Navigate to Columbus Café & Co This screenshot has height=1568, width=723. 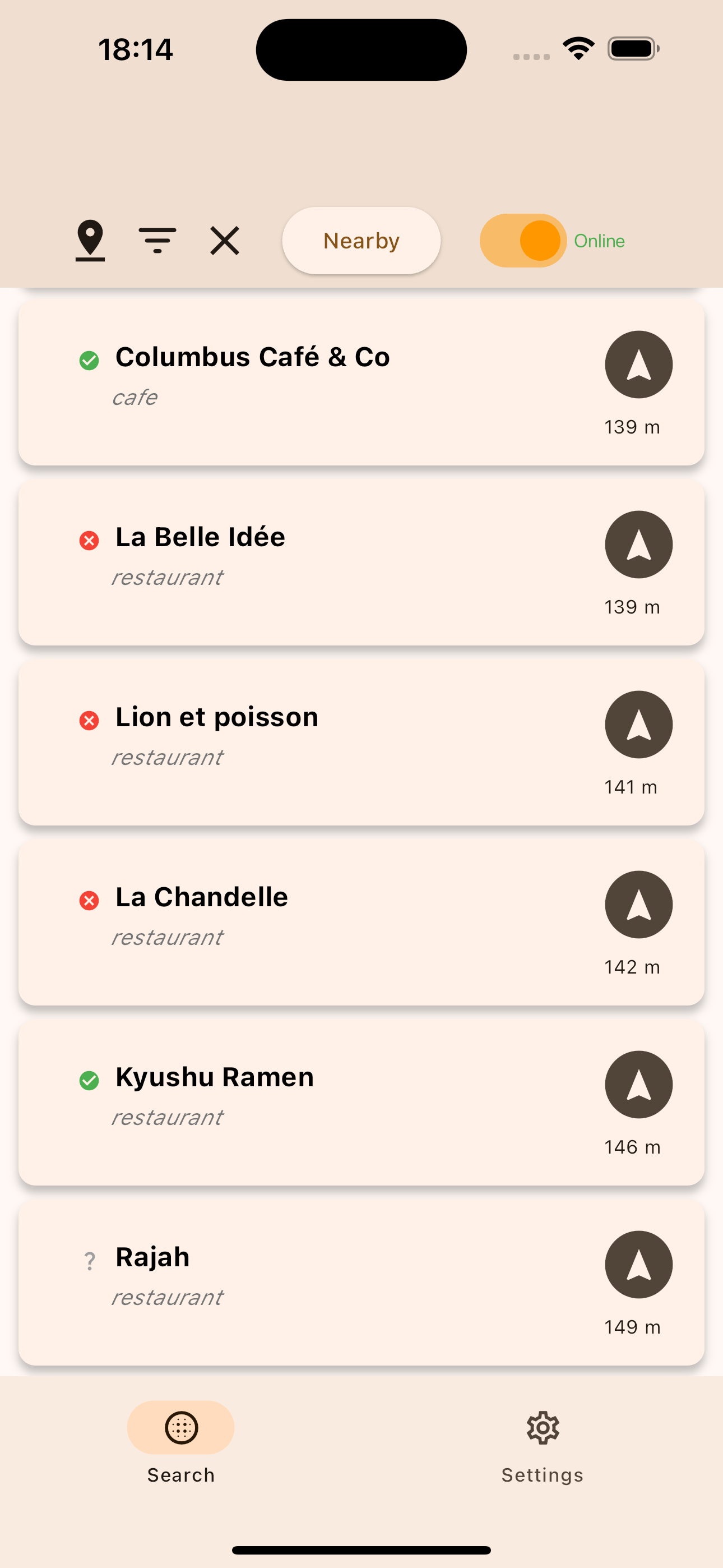click(x=638, y=365)
